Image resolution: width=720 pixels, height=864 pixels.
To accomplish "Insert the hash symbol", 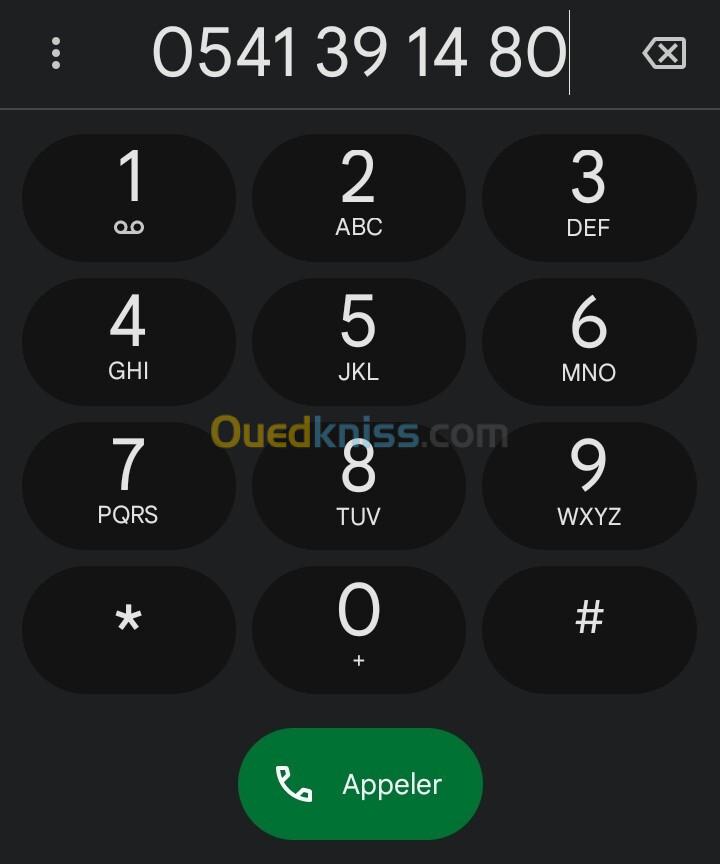I will 589,630.
